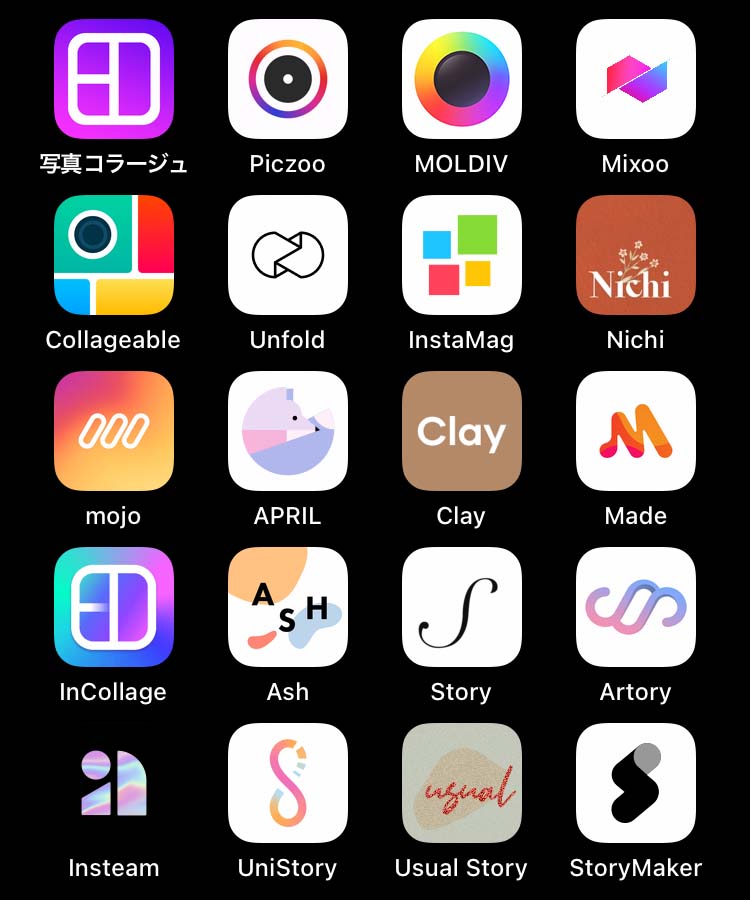Launch the Artory app
Image resolution: width=750 pixels, height=900 pixels.
pos(635,607)
